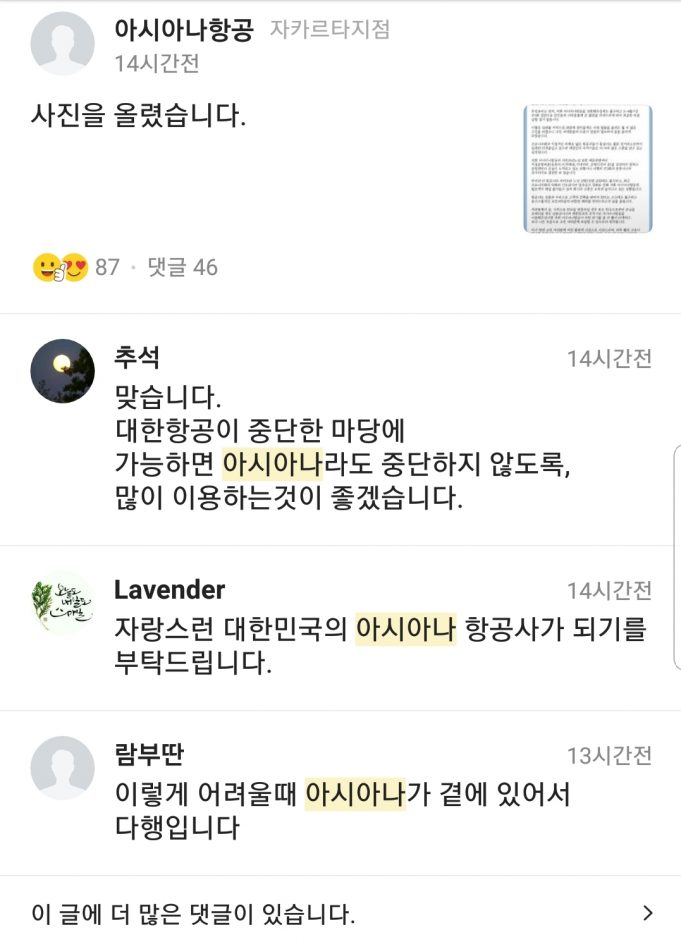The image size is (681, 942).
Task: View 람부딴's profile avatar
Action: 63,768
